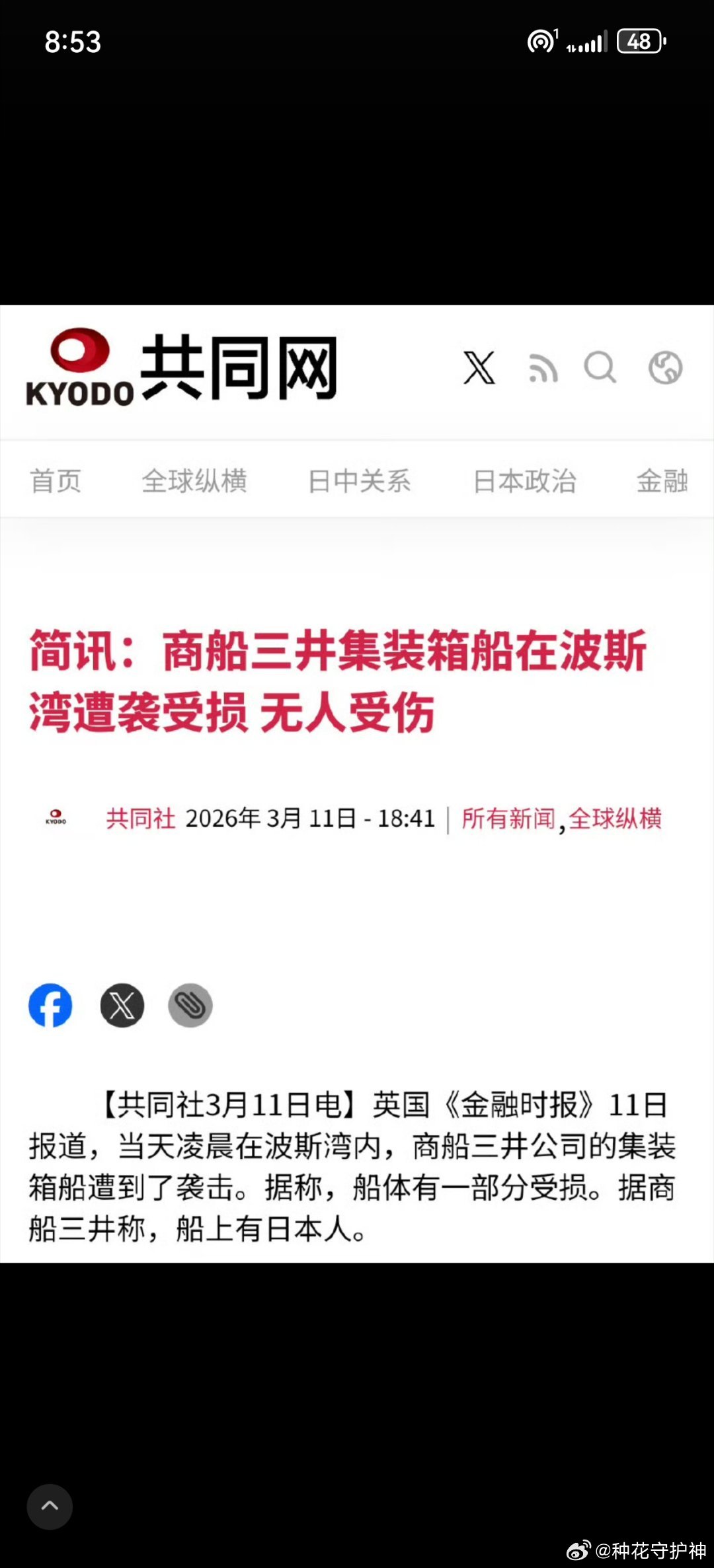714x1568 pixels.
Task: Open the 日中关系 section
Action: [x=360, y=481]
